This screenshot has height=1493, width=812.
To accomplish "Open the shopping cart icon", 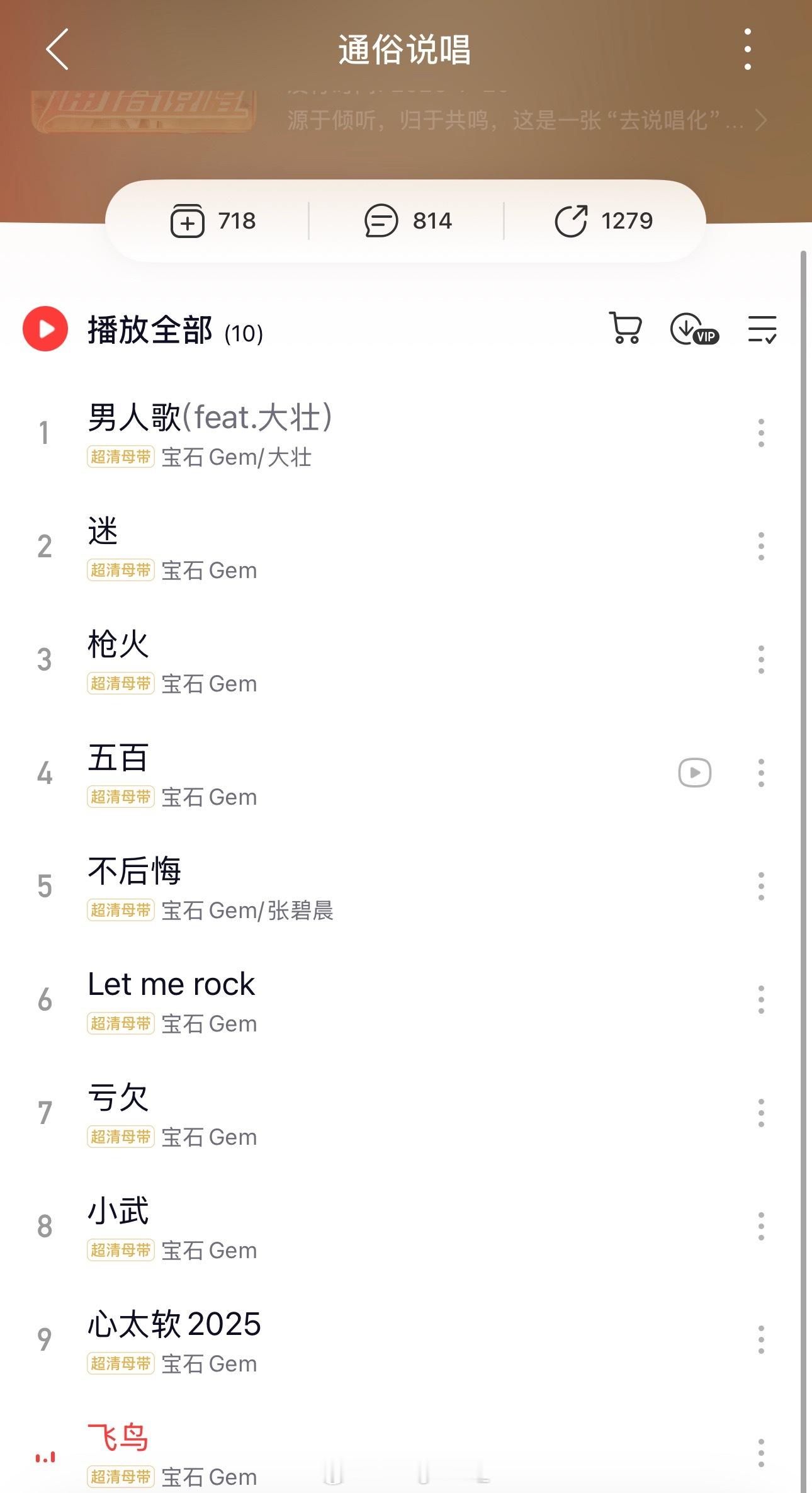I will click(x=625, y=328).
